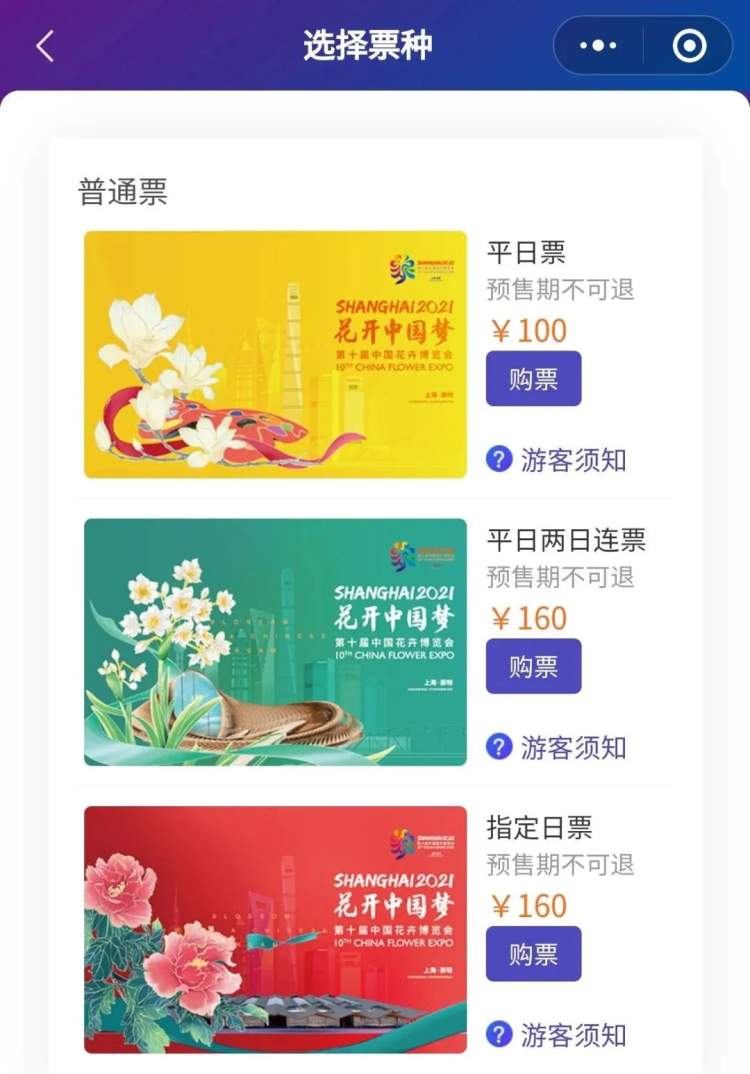Buy the 平日两日连票 ticket
Screen dimensions: 750x1074
coord(533,666)
